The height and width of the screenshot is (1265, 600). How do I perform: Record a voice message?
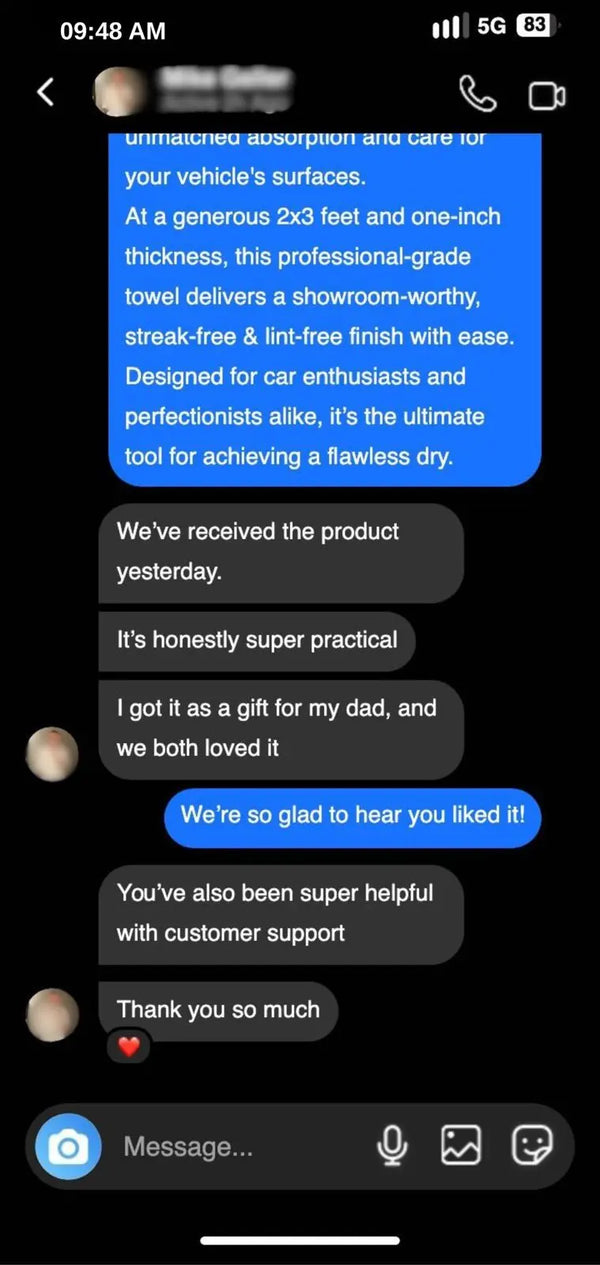392,1146
